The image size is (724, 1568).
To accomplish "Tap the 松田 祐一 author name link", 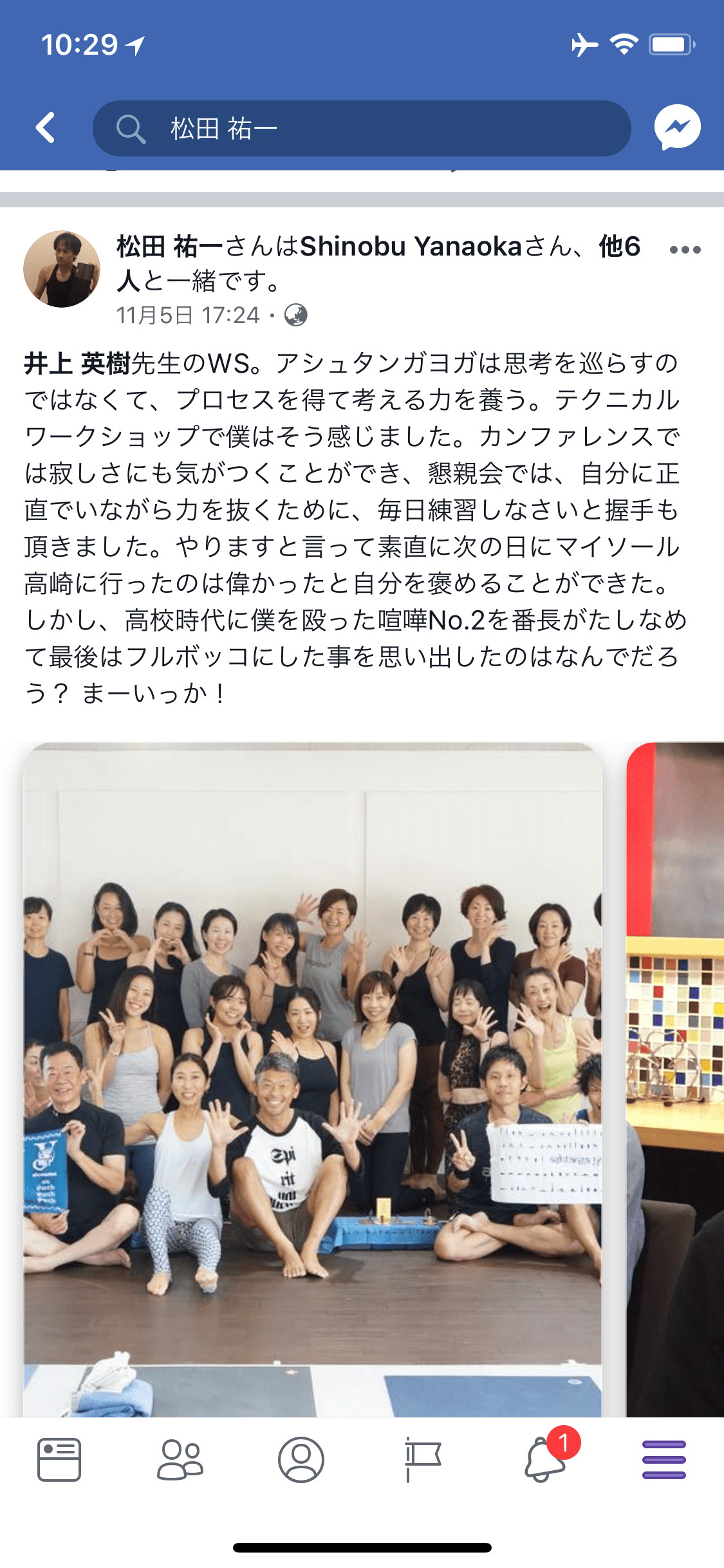I will [169, 247].
